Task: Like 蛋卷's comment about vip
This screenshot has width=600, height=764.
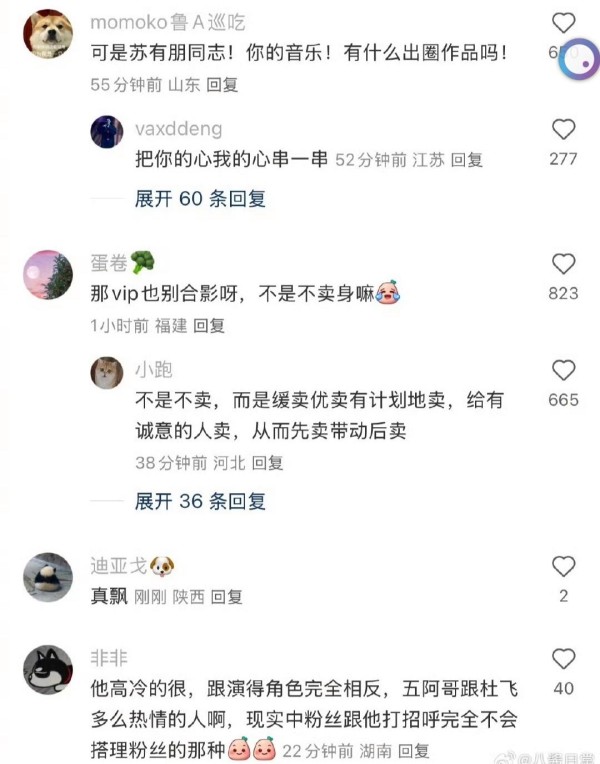Action: pos(564,264)
